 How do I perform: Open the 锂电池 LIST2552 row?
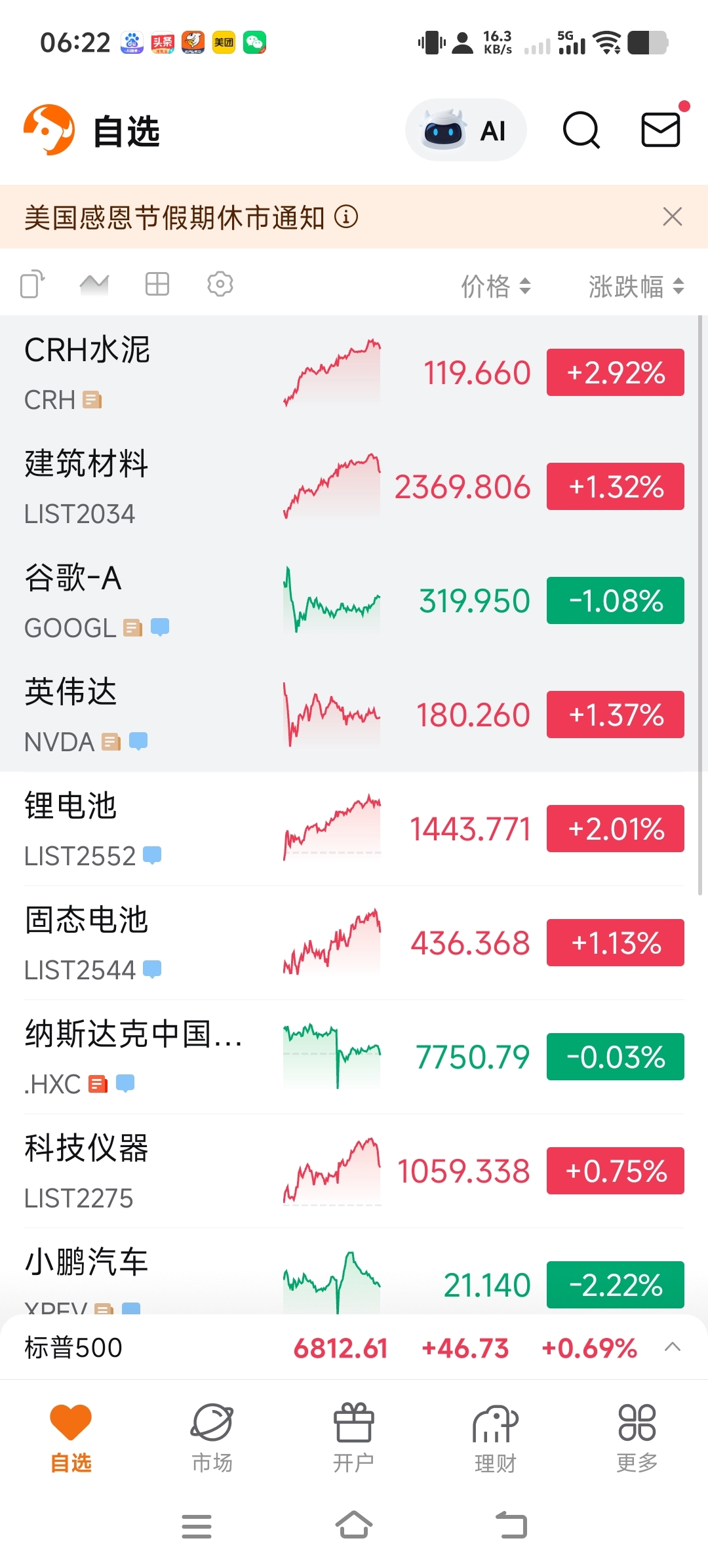tap(354, 829)
